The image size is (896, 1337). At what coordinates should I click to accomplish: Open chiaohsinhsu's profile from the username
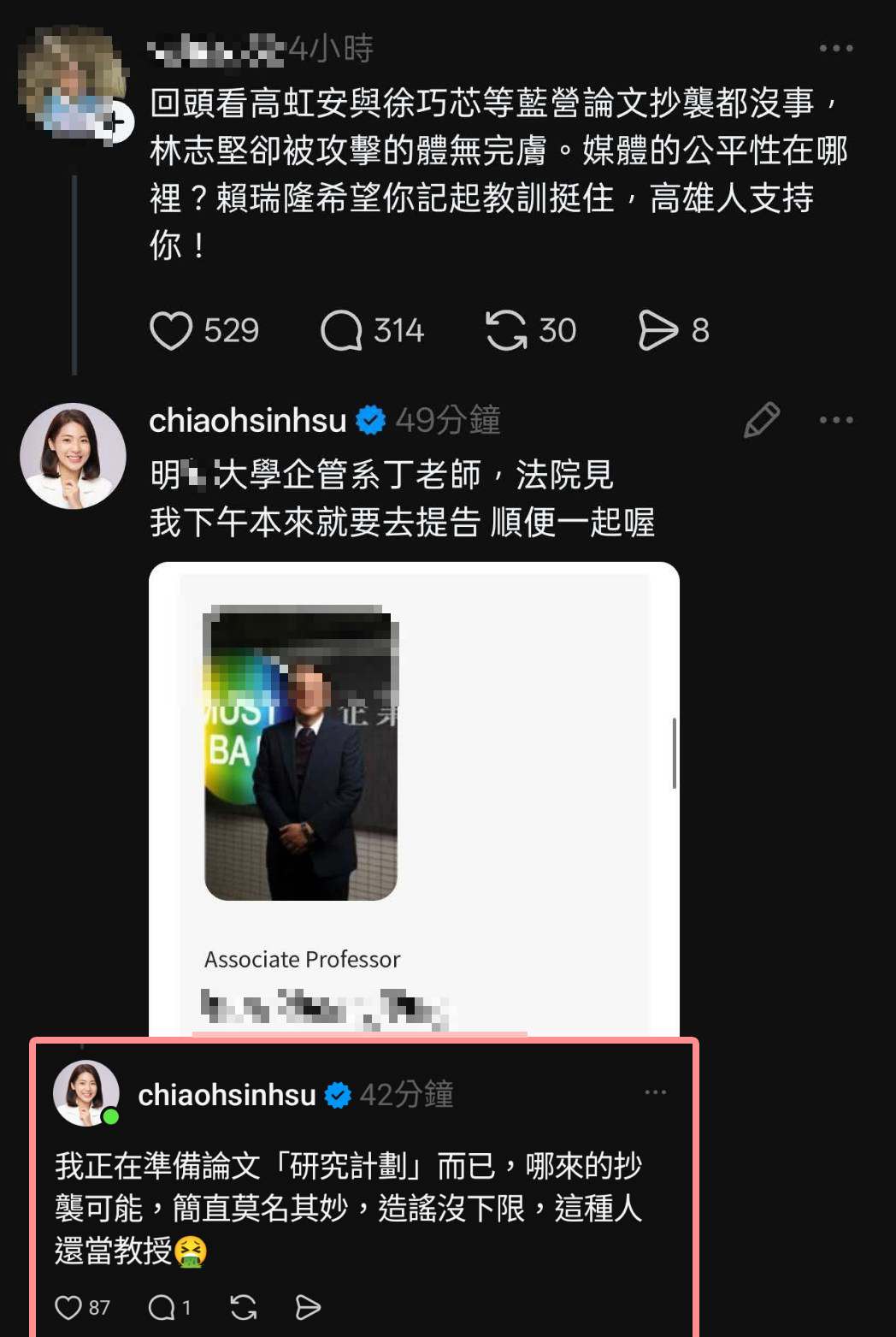(x=247, y=419)
